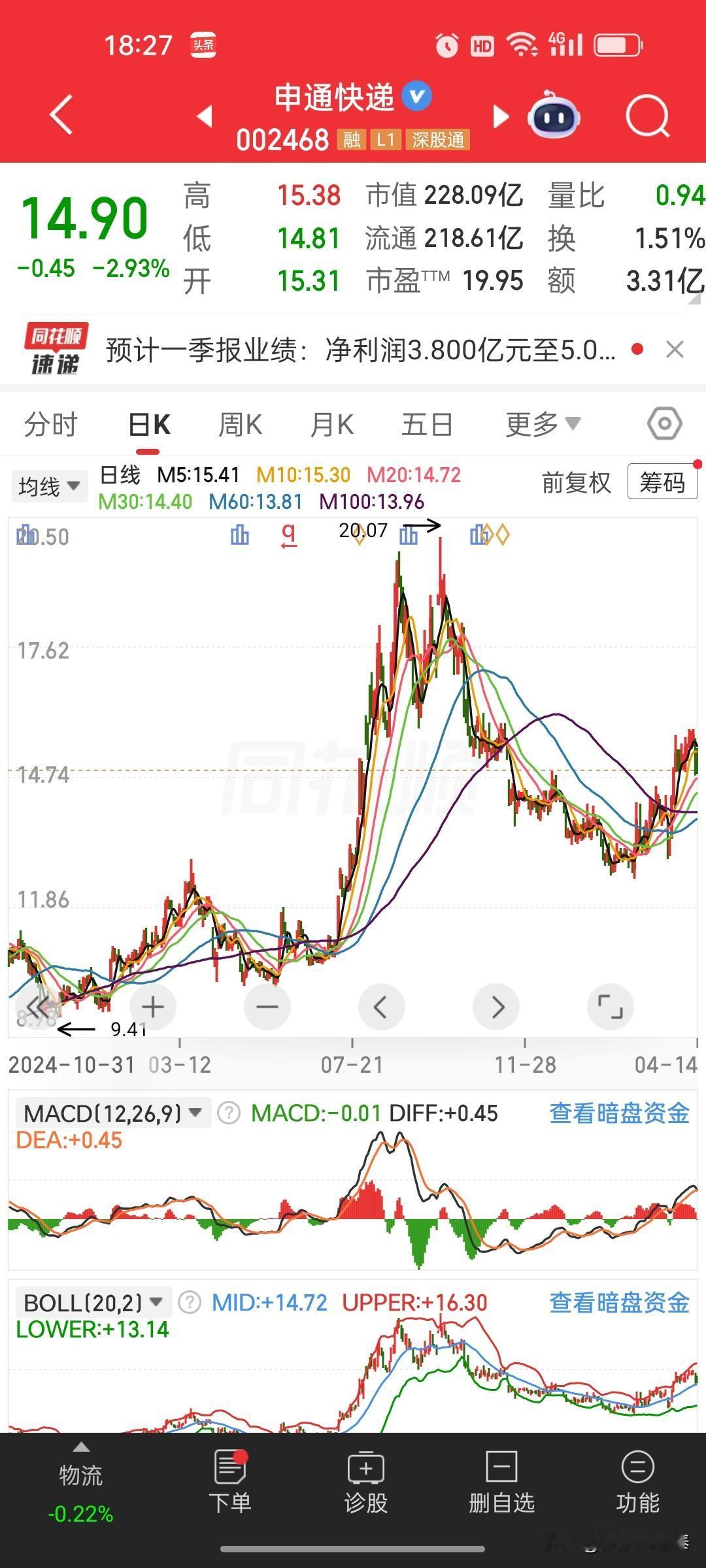
Task: Open the 均线 moving average dropdown
Action: point(49,485)
